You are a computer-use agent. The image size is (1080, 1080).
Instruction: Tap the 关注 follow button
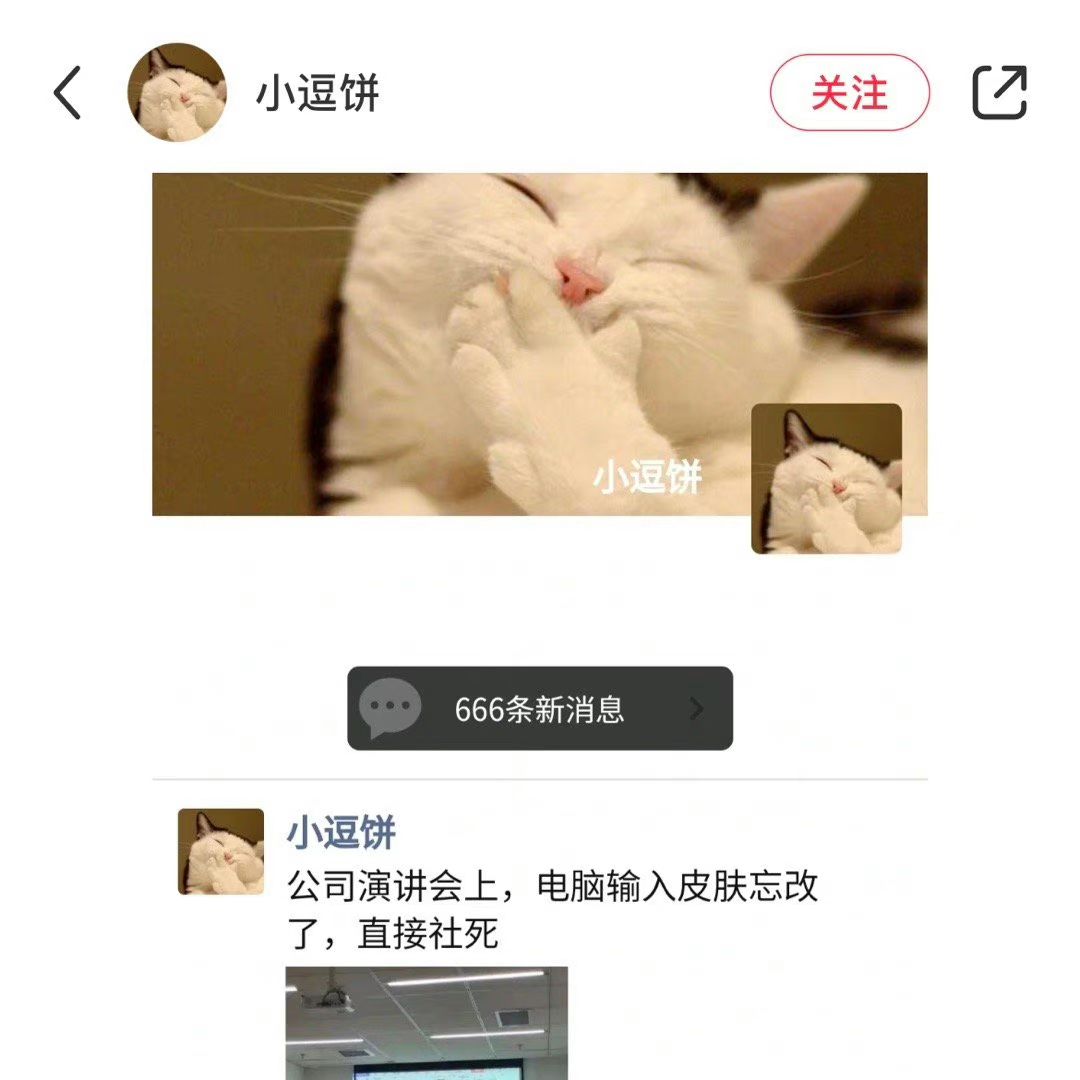coord(849,93)
